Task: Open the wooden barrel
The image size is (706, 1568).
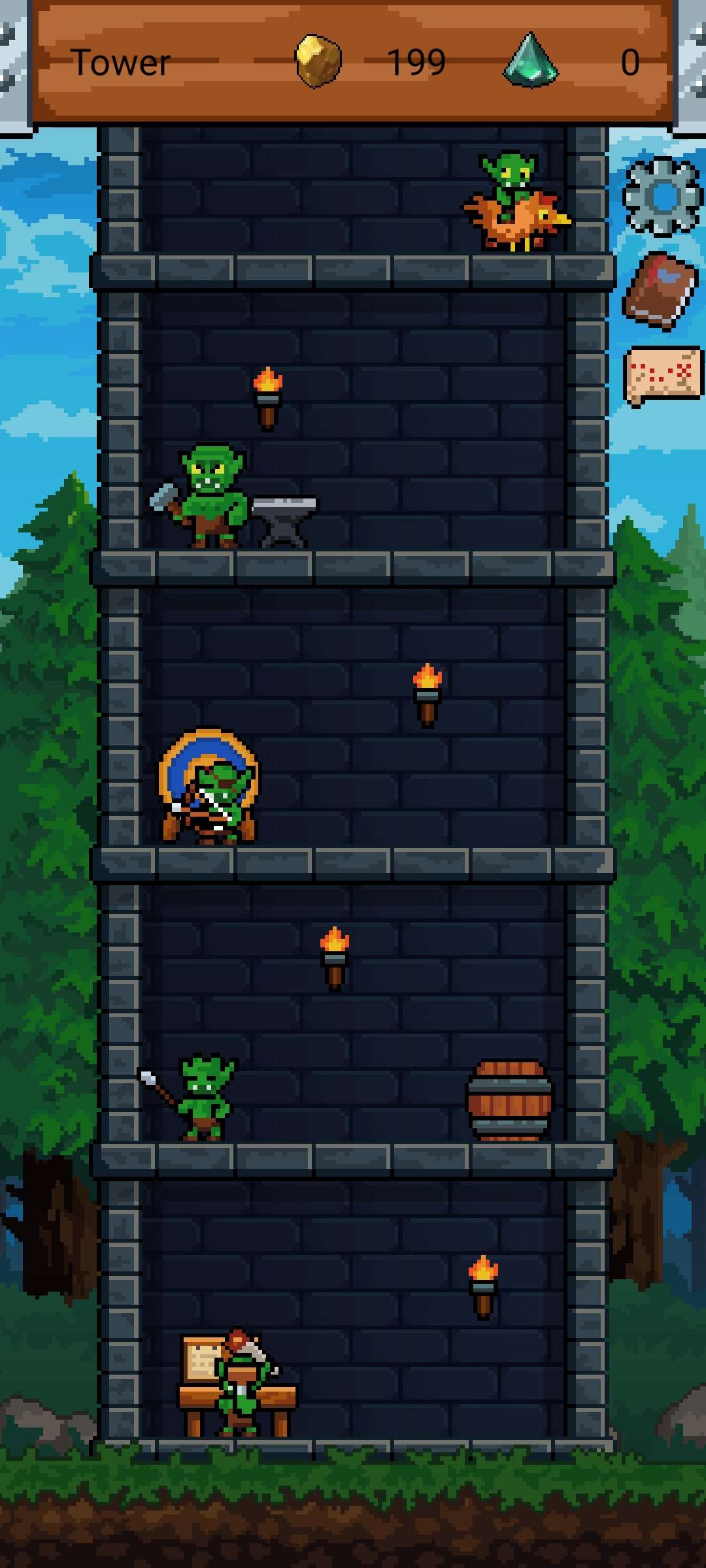Action: (510, 1102)
